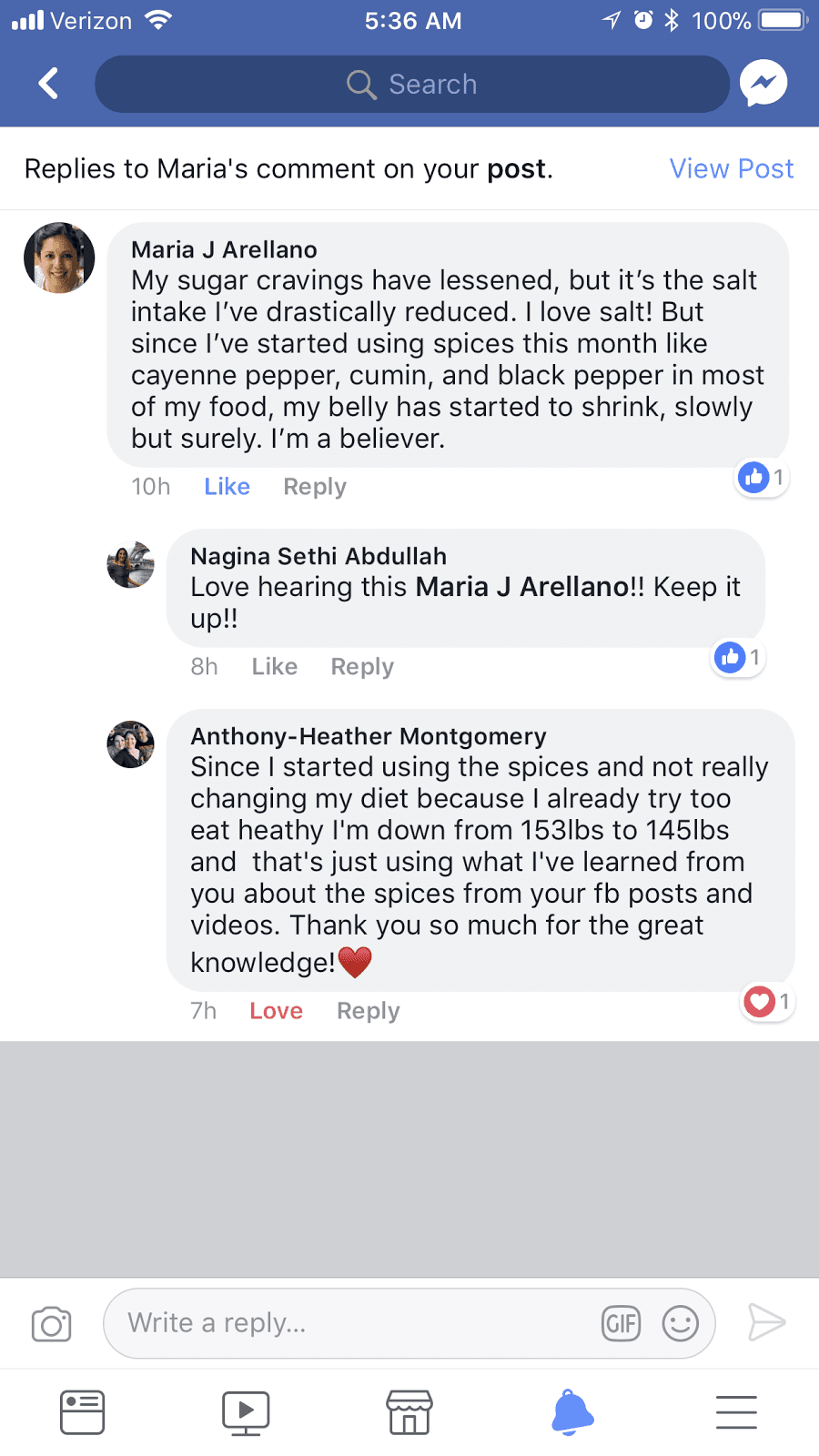Open the Search bar
Screen dimensions: 819x1456
411,85
